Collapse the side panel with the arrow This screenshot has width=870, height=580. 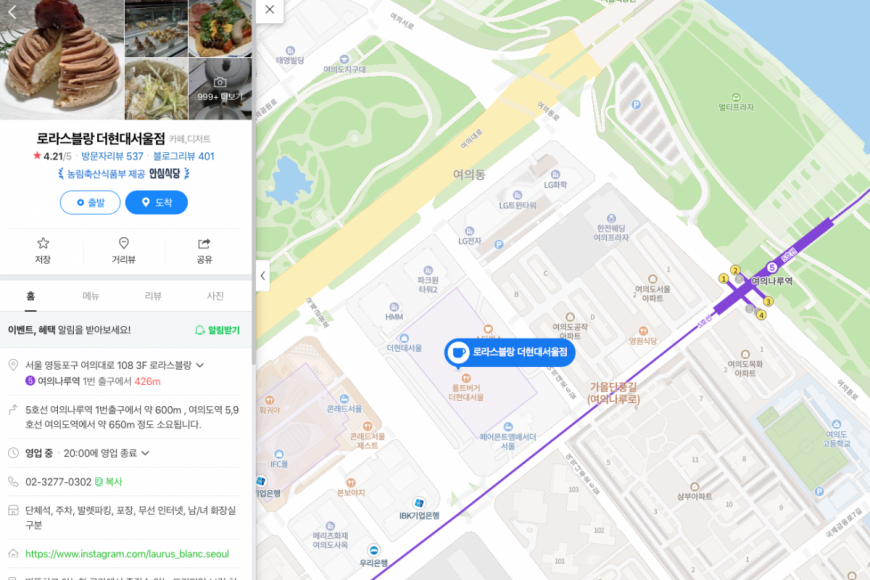(x=262, y=275)
